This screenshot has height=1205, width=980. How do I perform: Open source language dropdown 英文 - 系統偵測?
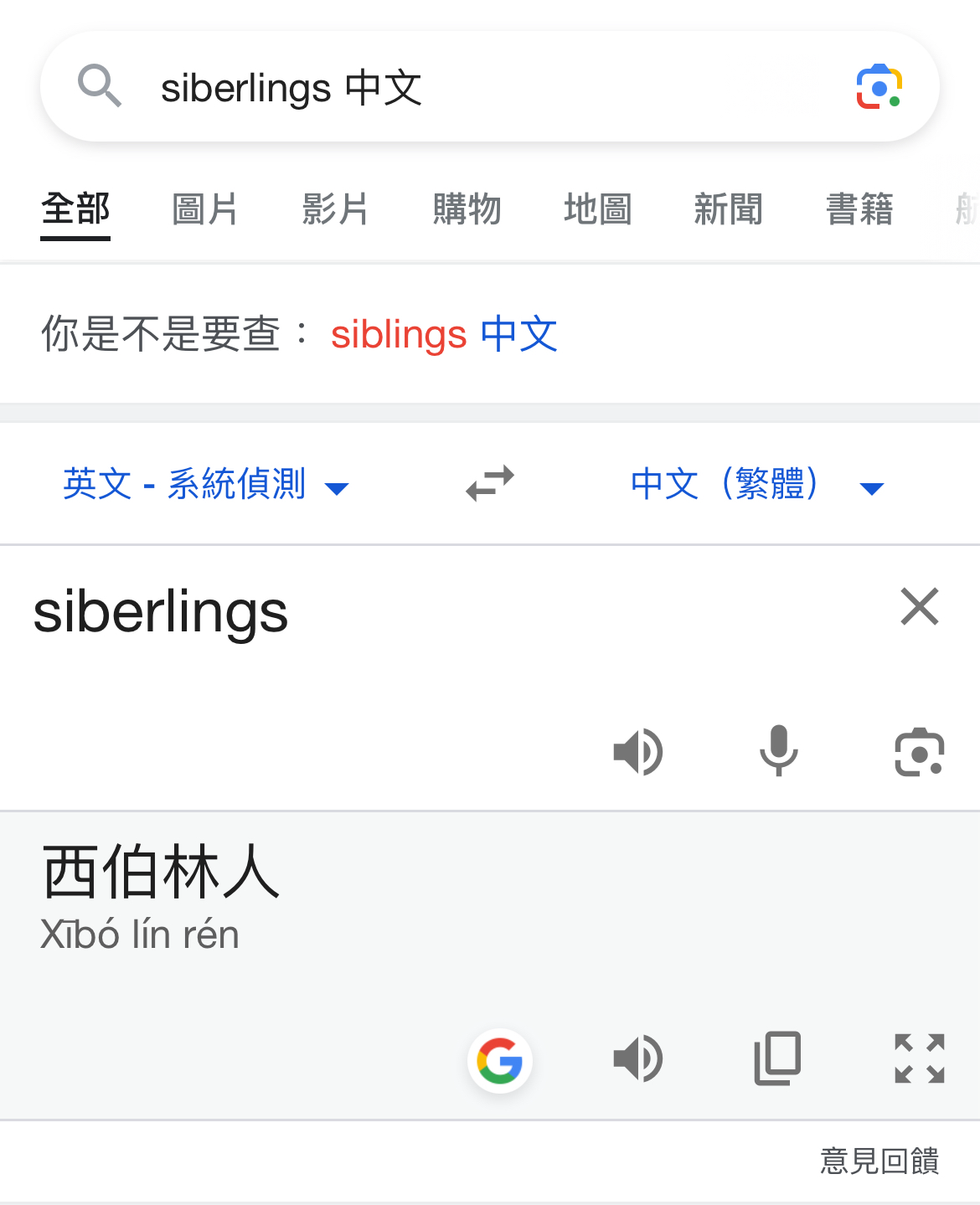[205, 484]
